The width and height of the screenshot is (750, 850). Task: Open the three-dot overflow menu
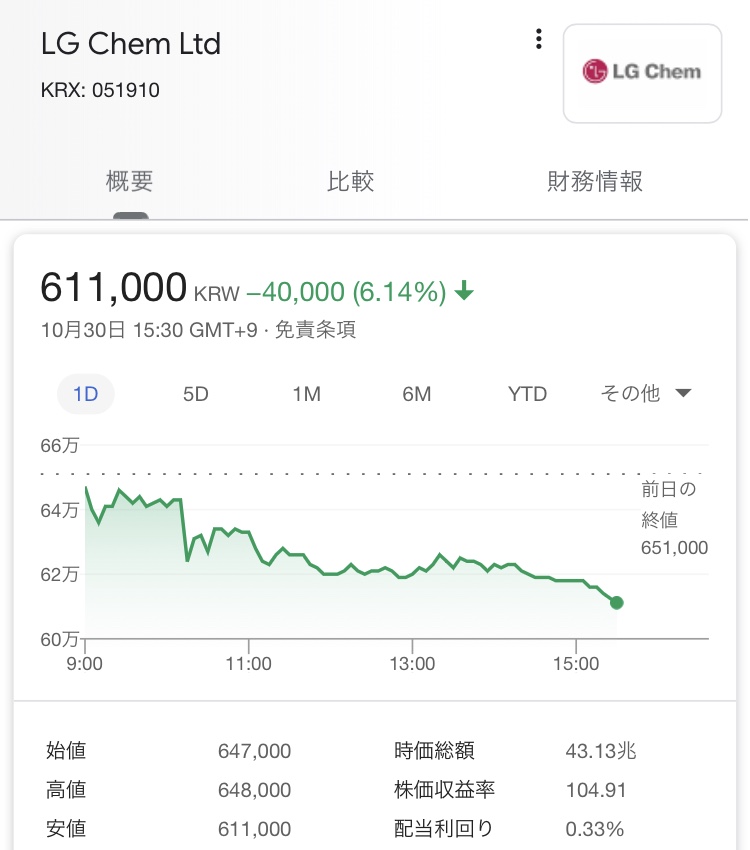[539, 40]
